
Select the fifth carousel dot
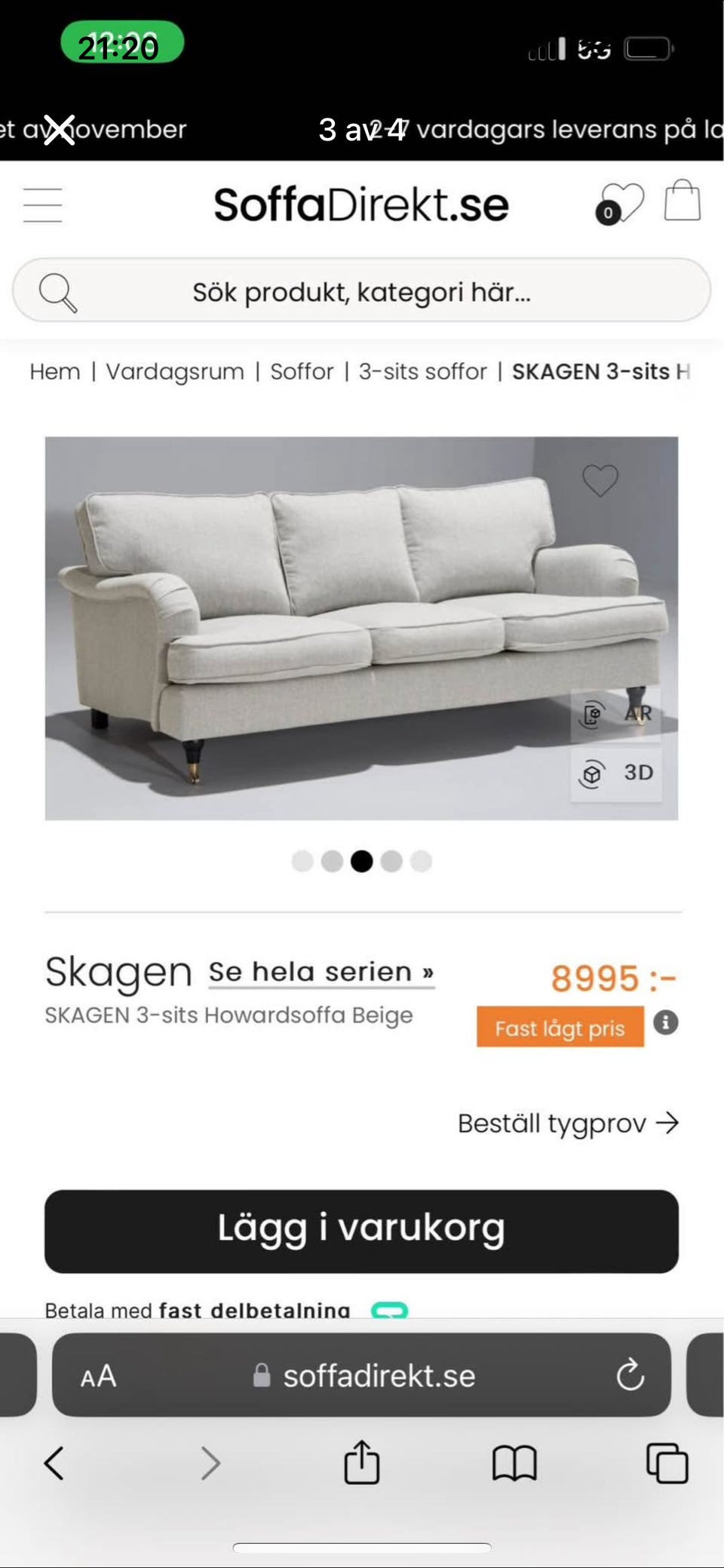[x=421, y=860]
